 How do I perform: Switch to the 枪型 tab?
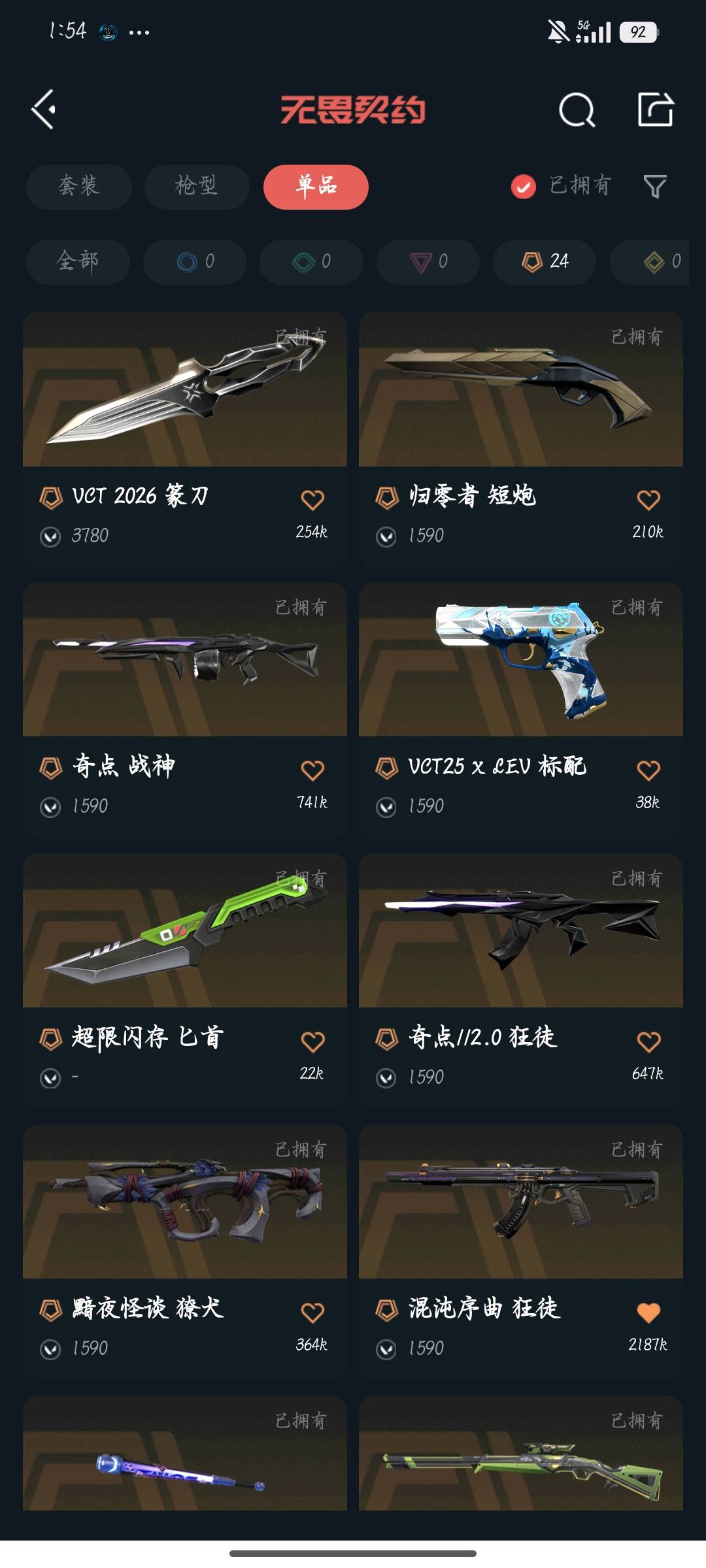coord(196,187)
